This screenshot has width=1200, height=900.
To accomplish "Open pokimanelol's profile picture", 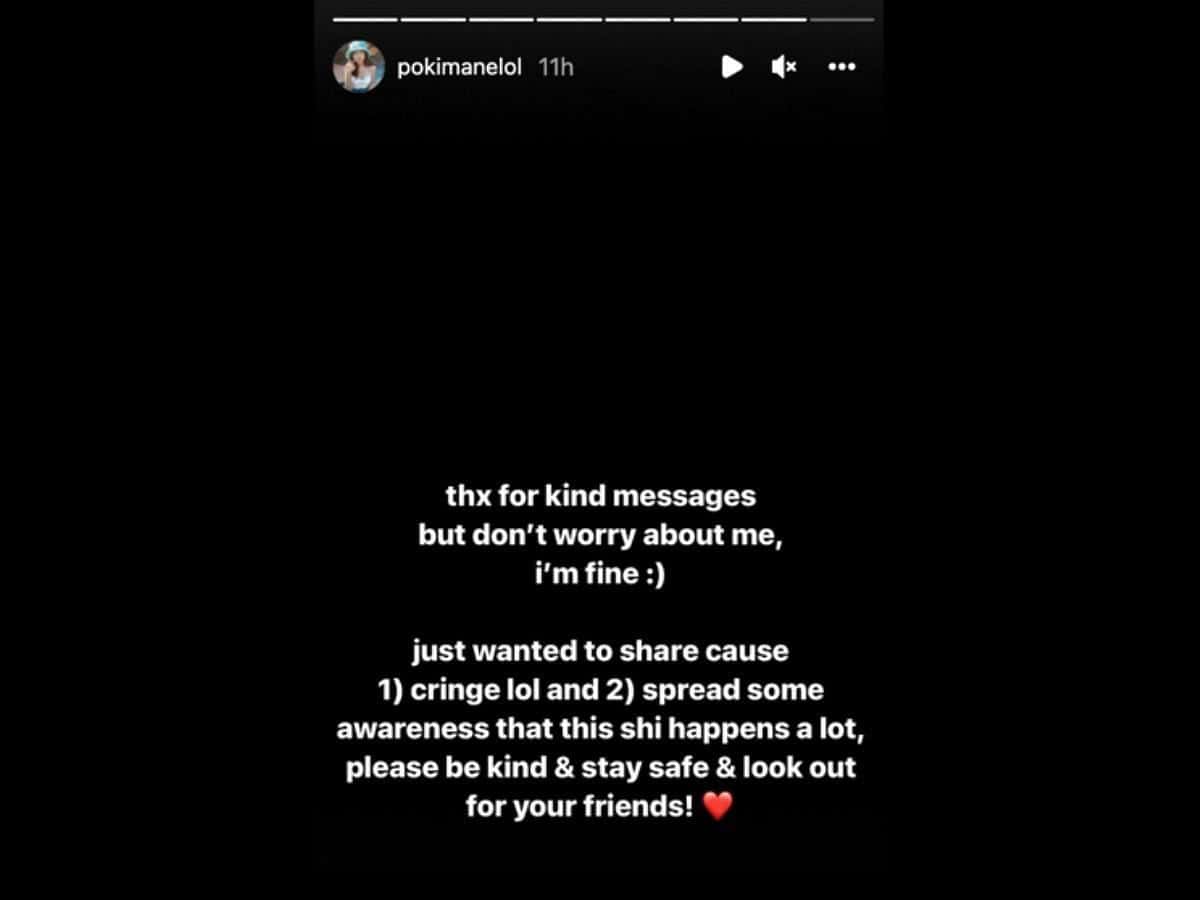I will pyautogui.click(x=358, y=67).
